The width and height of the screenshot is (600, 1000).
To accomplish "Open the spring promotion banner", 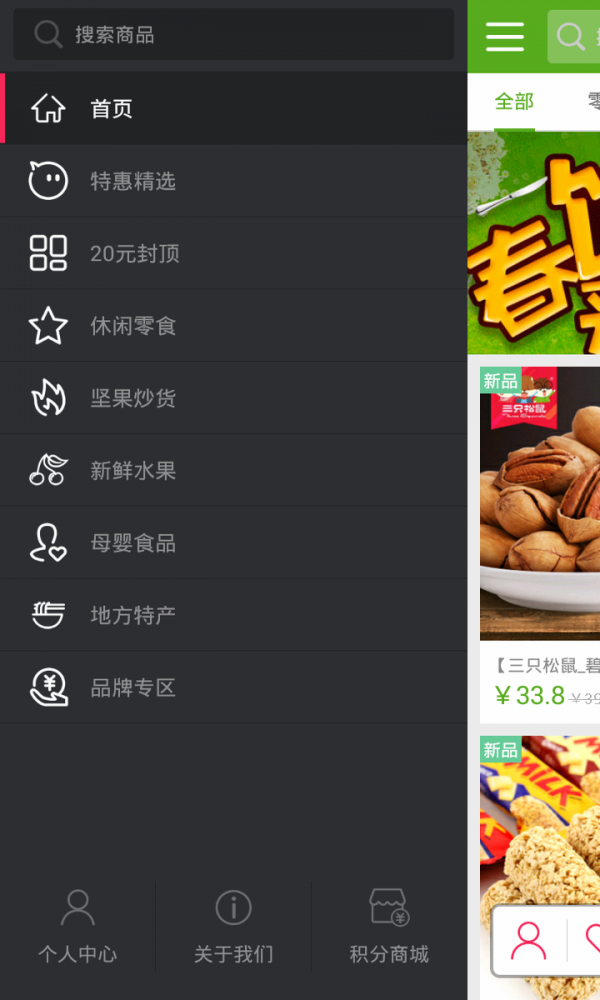I will click(534, 243).
